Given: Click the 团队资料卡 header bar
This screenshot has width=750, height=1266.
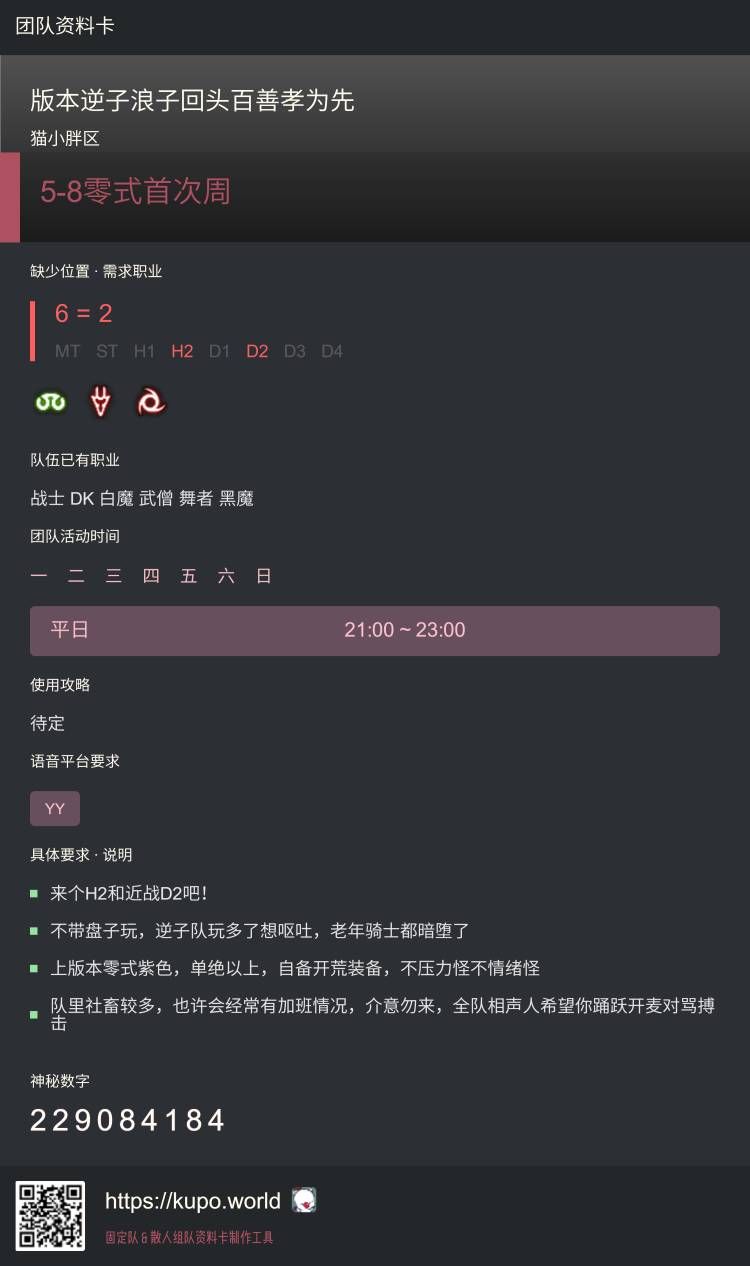Looking at the screenshot, I should pyautogui.click(x=63, y=27).
